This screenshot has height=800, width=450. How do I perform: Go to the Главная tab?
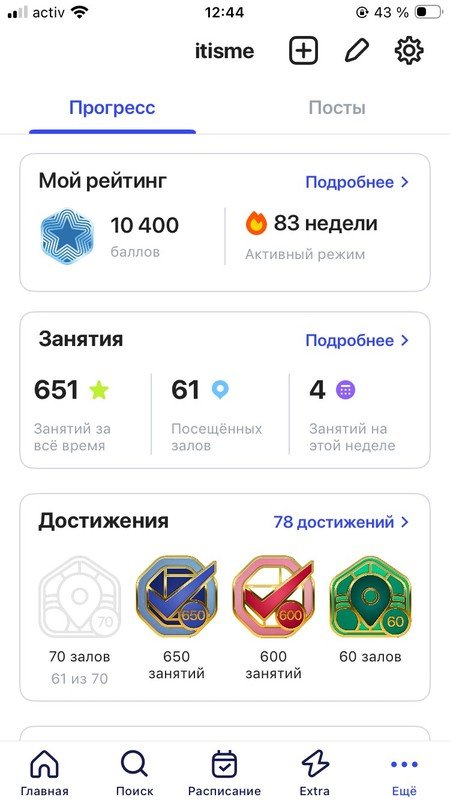(x=44, y=773)
